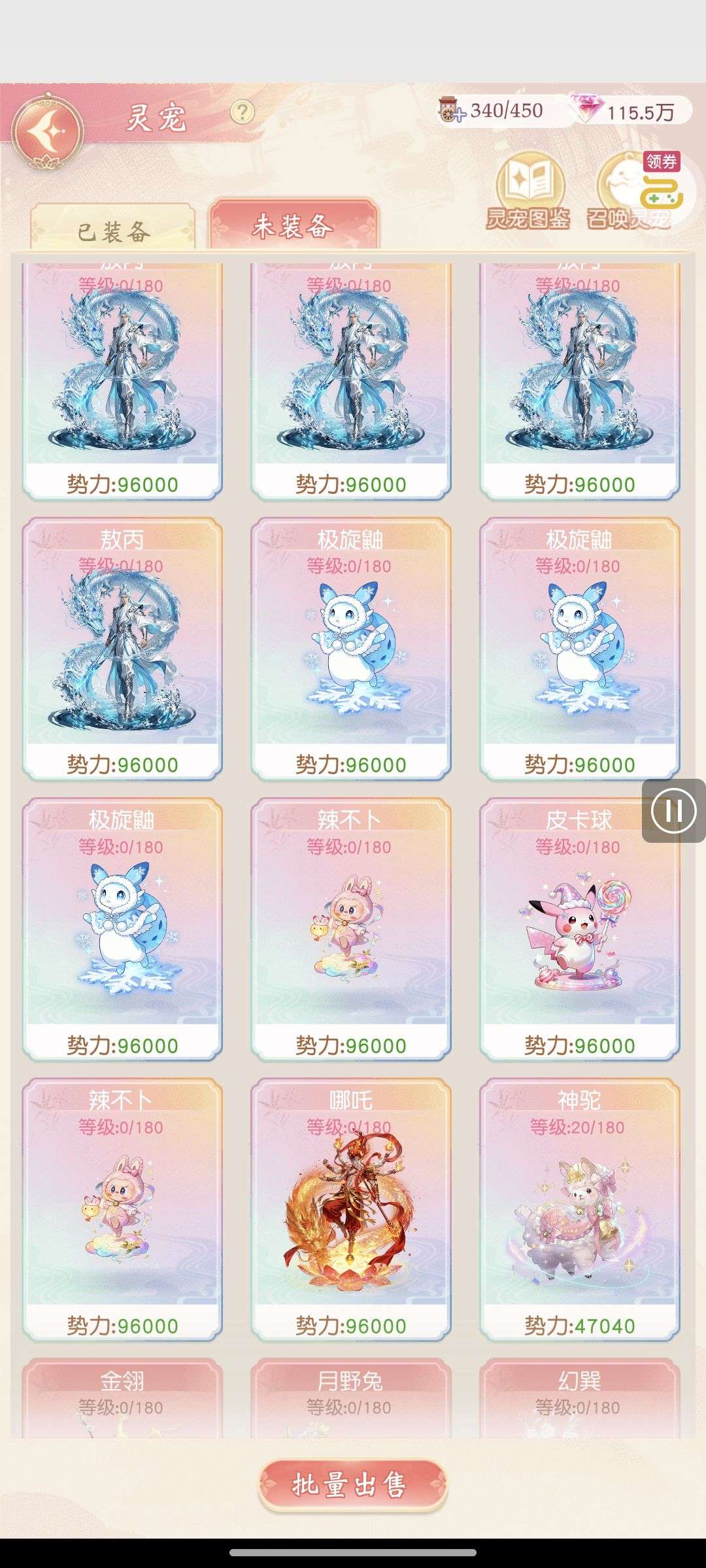Select the 月野兔 pet card

[x=350, y=1398]
